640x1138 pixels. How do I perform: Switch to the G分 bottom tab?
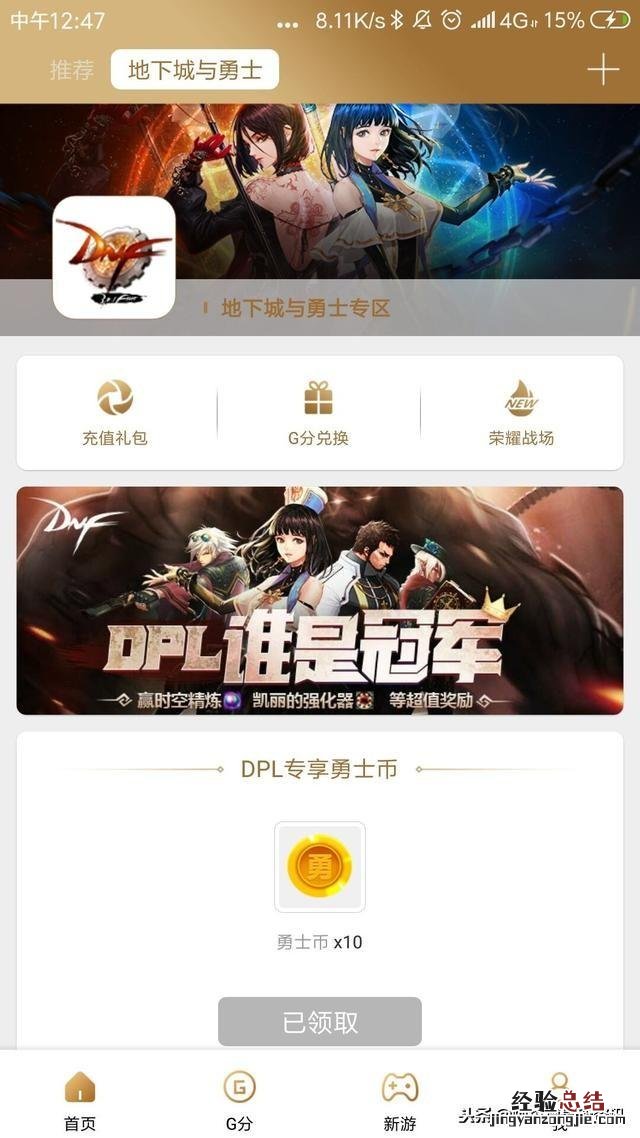pos(239,1100)
